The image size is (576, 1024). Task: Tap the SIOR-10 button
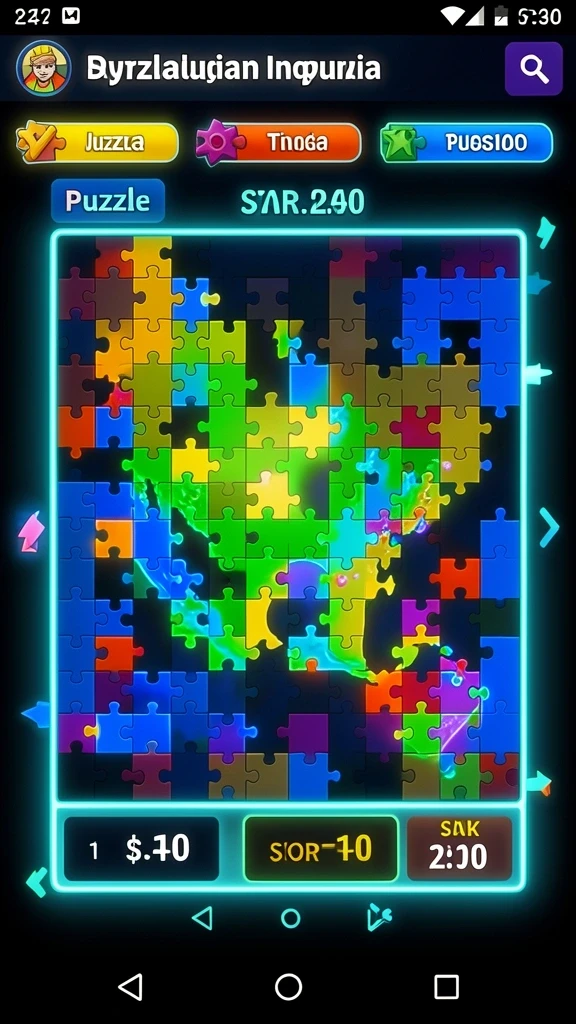321,848
